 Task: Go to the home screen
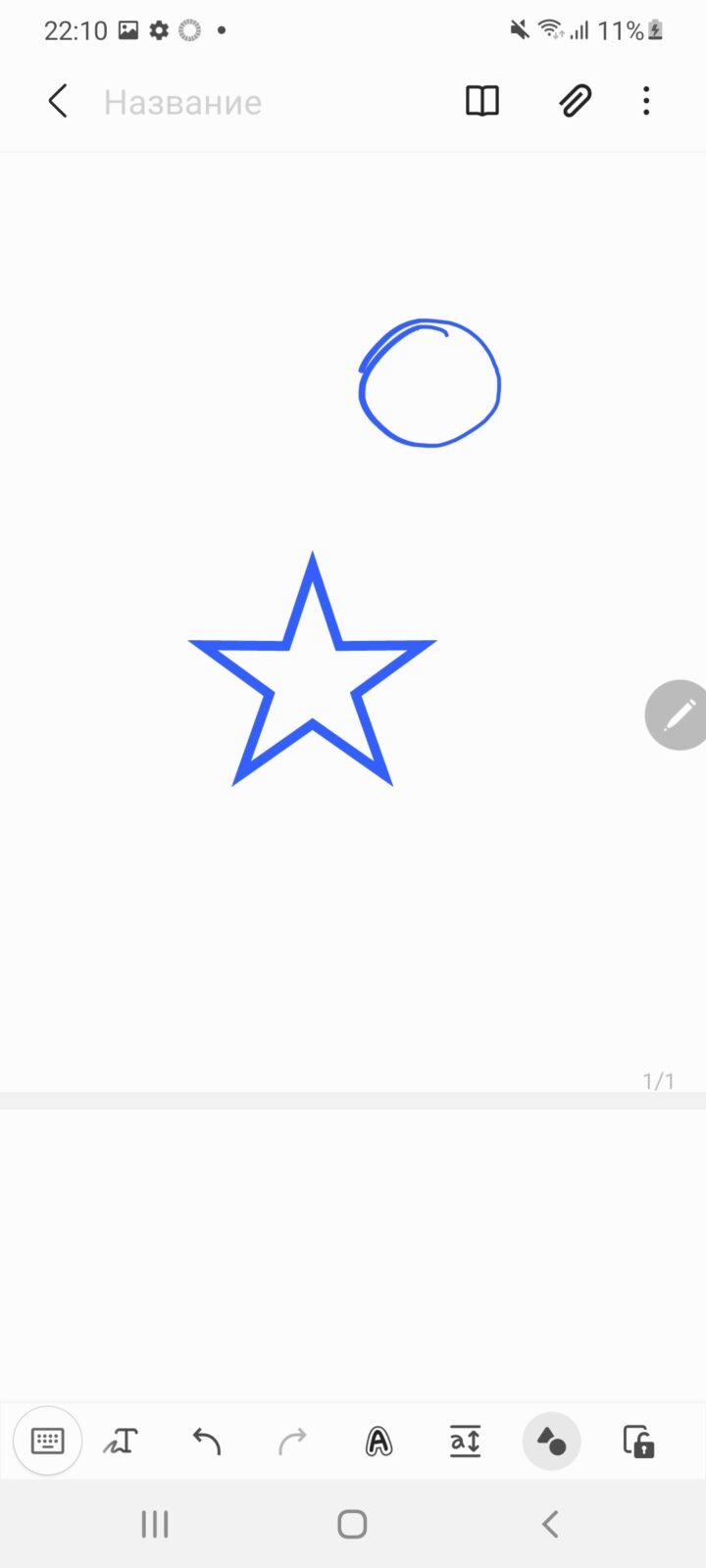(352, 1524)
